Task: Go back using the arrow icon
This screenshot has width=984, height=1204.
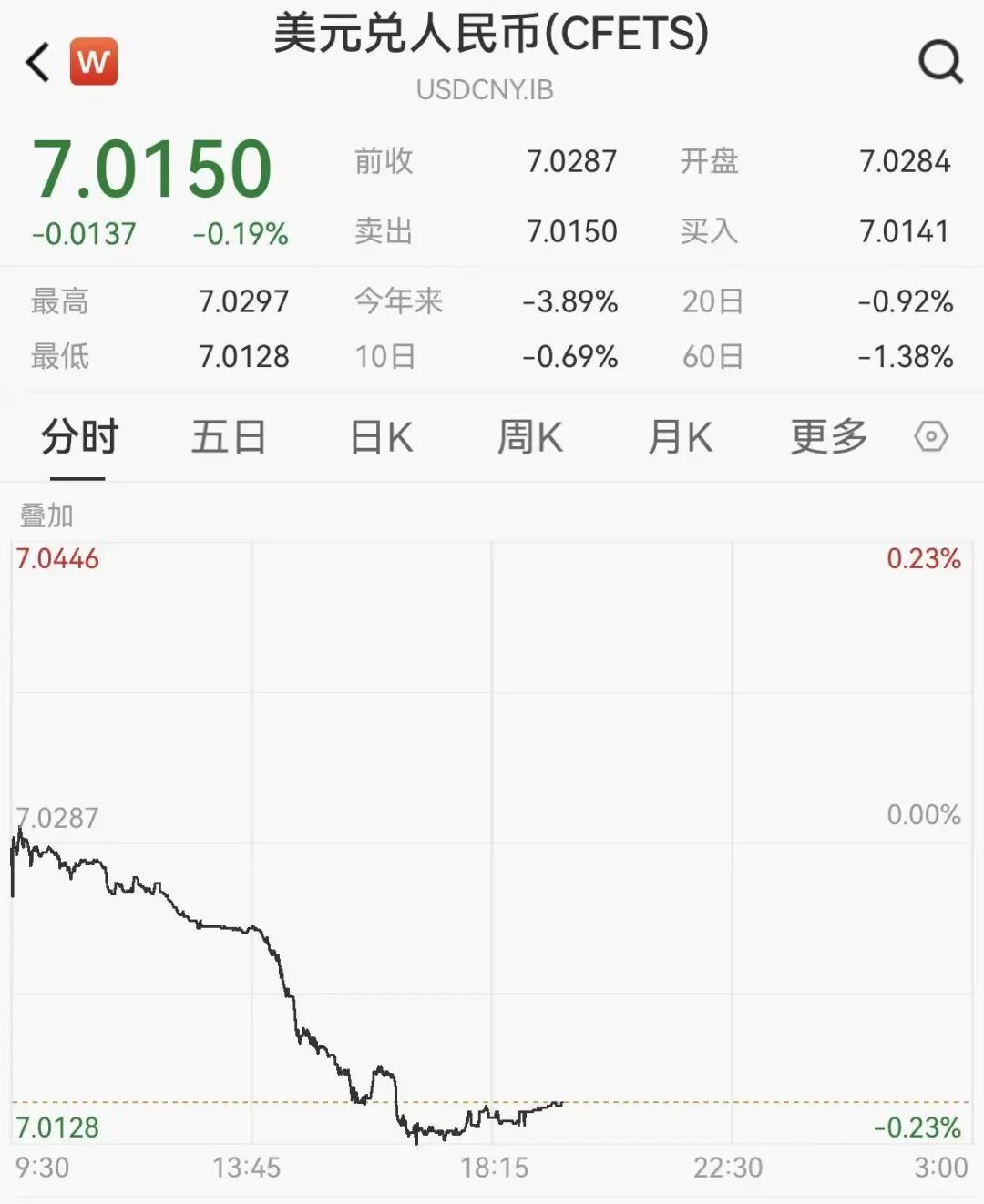Action: (38, 62)
